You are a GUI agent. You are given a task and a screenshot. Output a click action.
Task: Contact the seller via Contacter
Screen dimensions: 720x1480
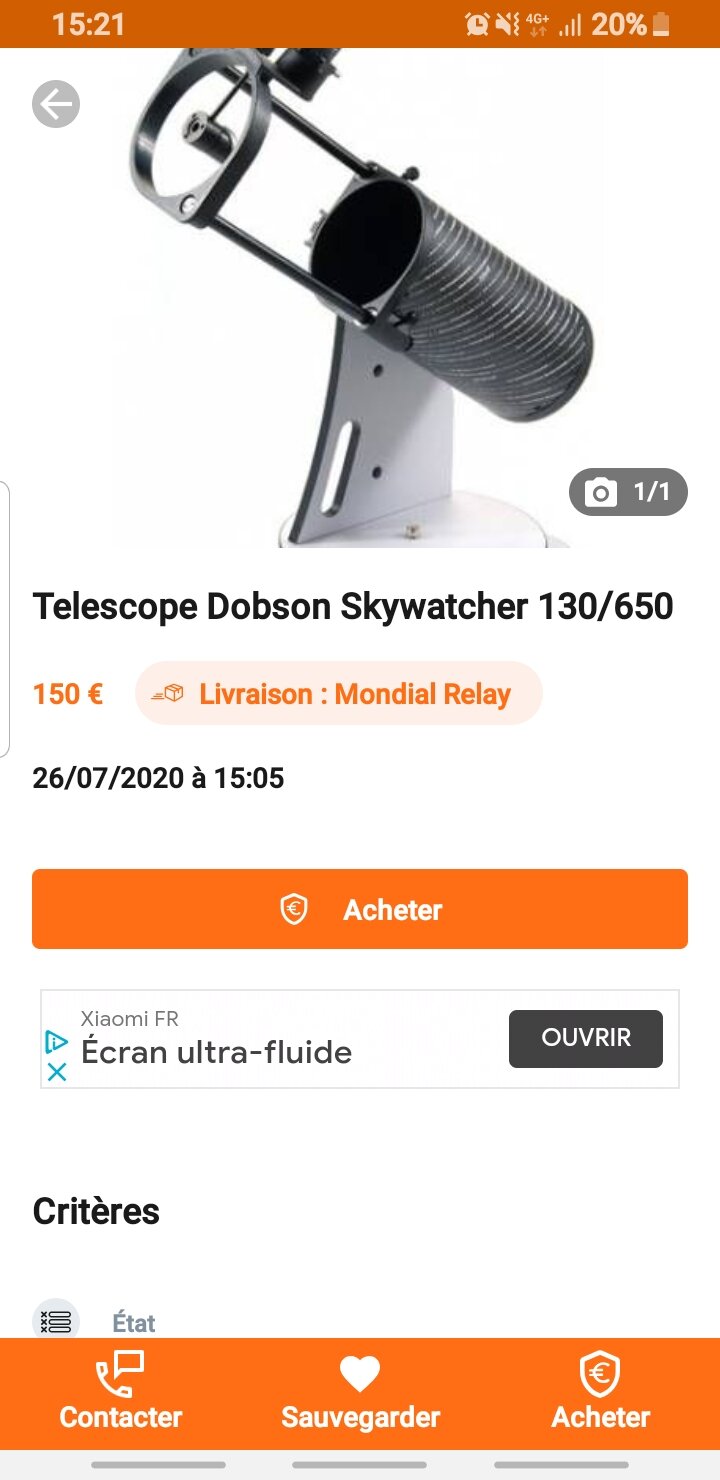tap(121, 1393)
